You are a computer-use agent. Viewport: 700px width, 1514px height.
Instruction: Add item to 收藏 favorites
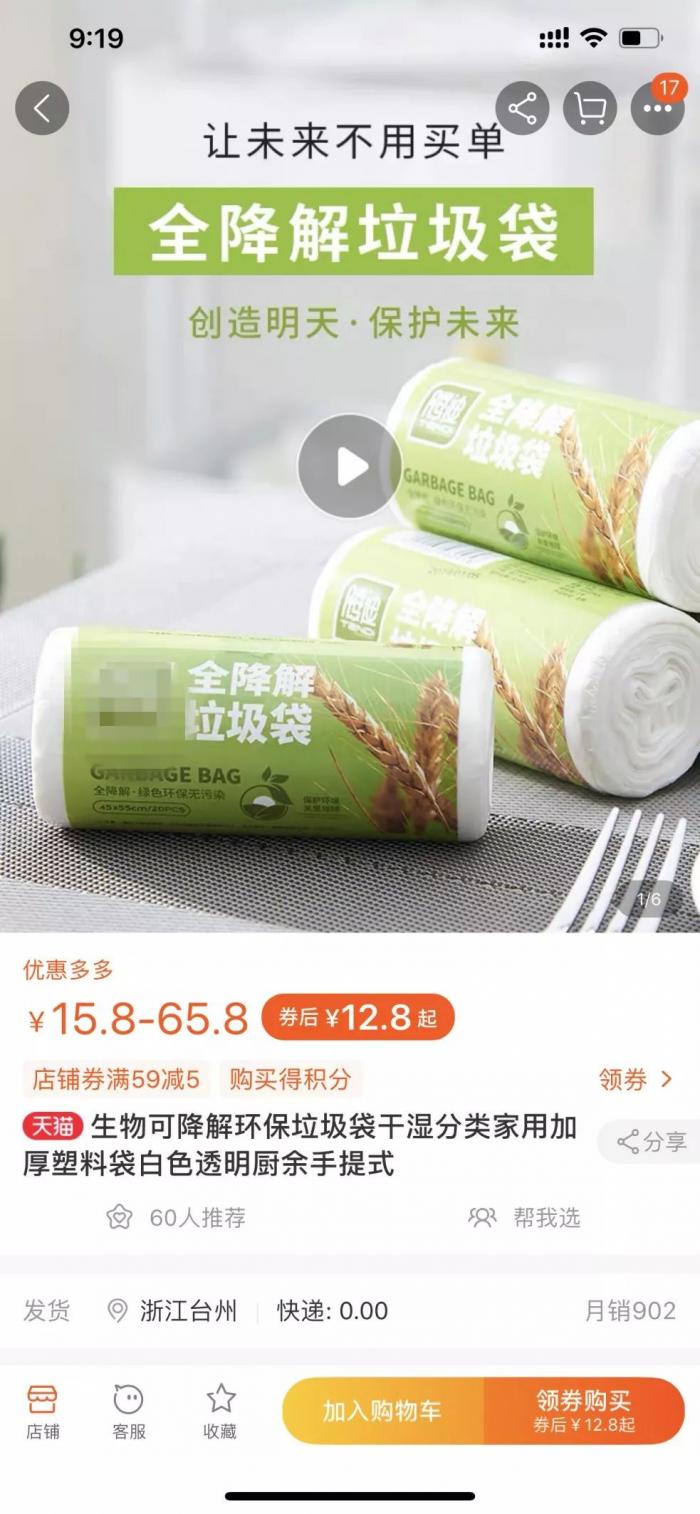220,1410
